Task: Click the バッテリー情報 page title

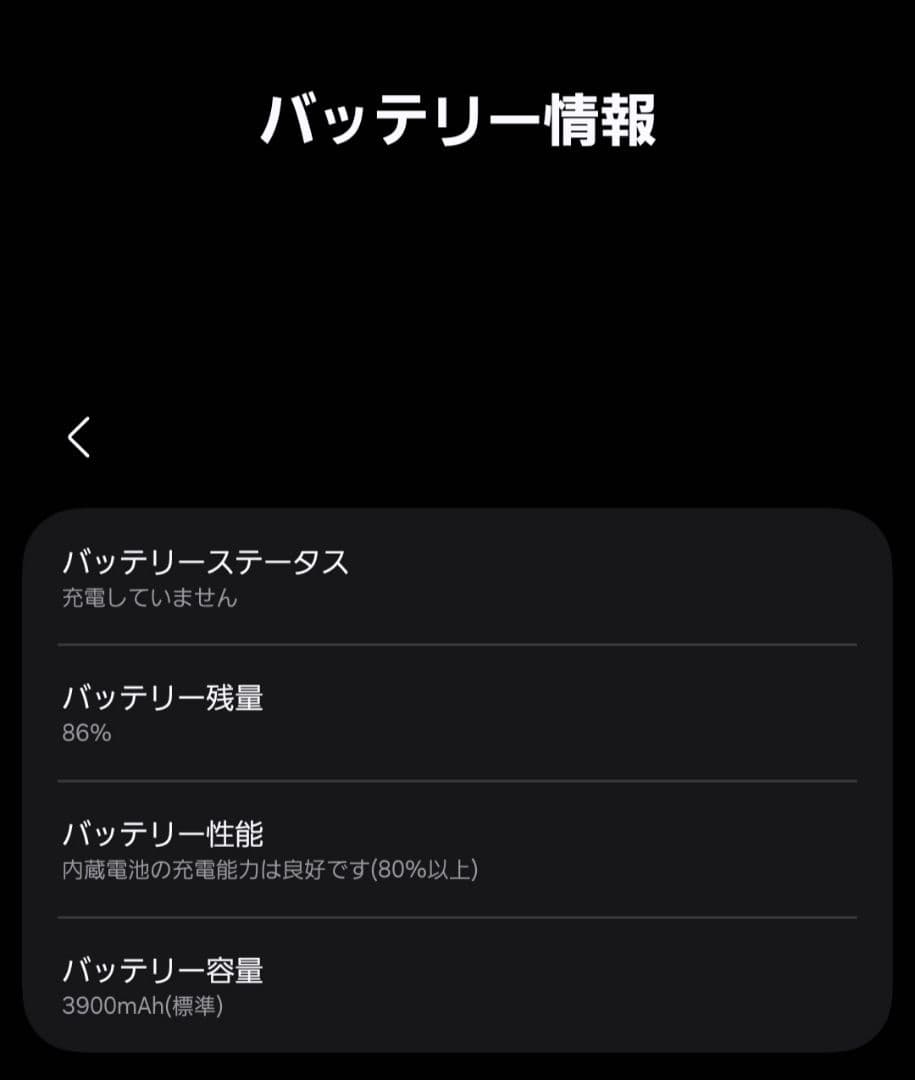Action: [x=456, y=118]
